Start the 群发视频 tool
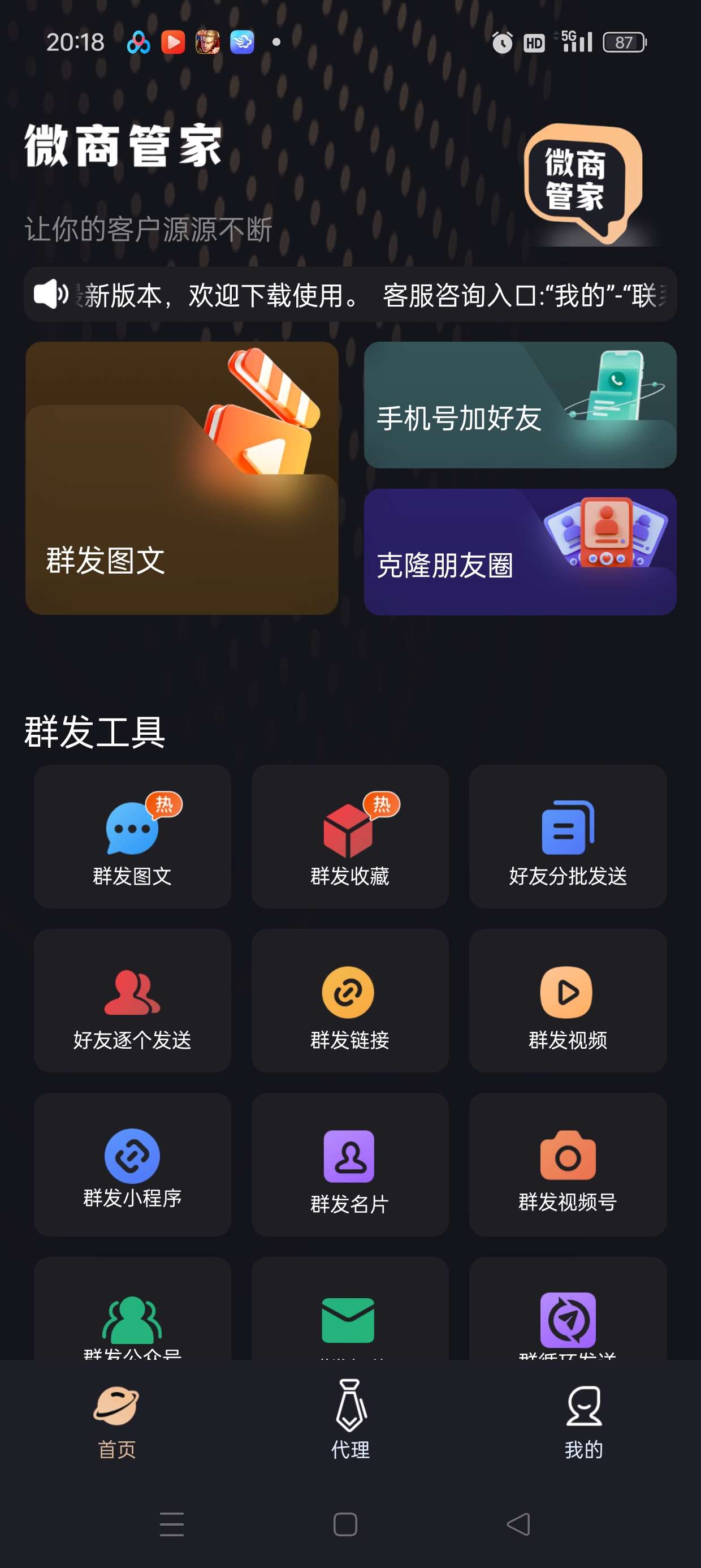 tap(567, 1000)
